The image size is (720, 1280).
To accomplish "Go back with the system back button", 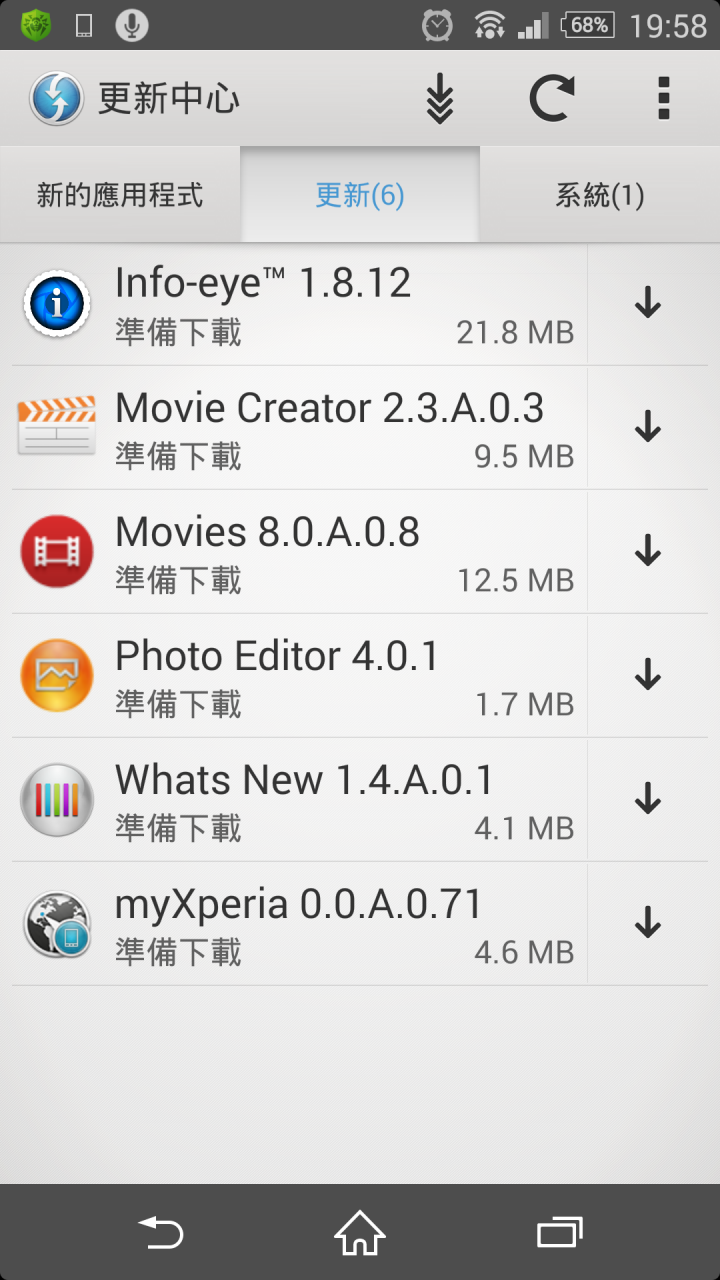I will 160,1232.
